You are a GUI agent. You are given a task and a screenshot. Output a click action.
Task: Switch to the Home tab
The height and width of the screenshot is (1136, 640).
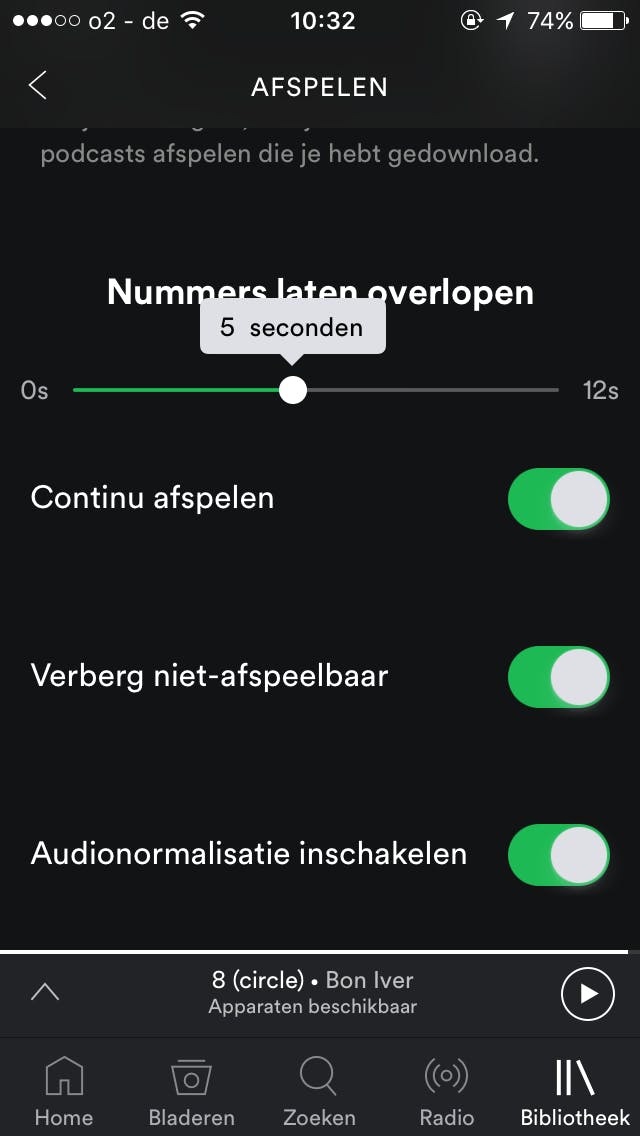coord(64,1090)
